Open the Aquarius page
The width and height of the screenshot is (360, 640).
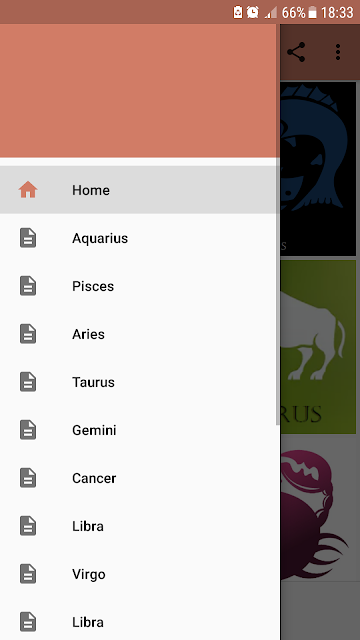pos(140,238)
